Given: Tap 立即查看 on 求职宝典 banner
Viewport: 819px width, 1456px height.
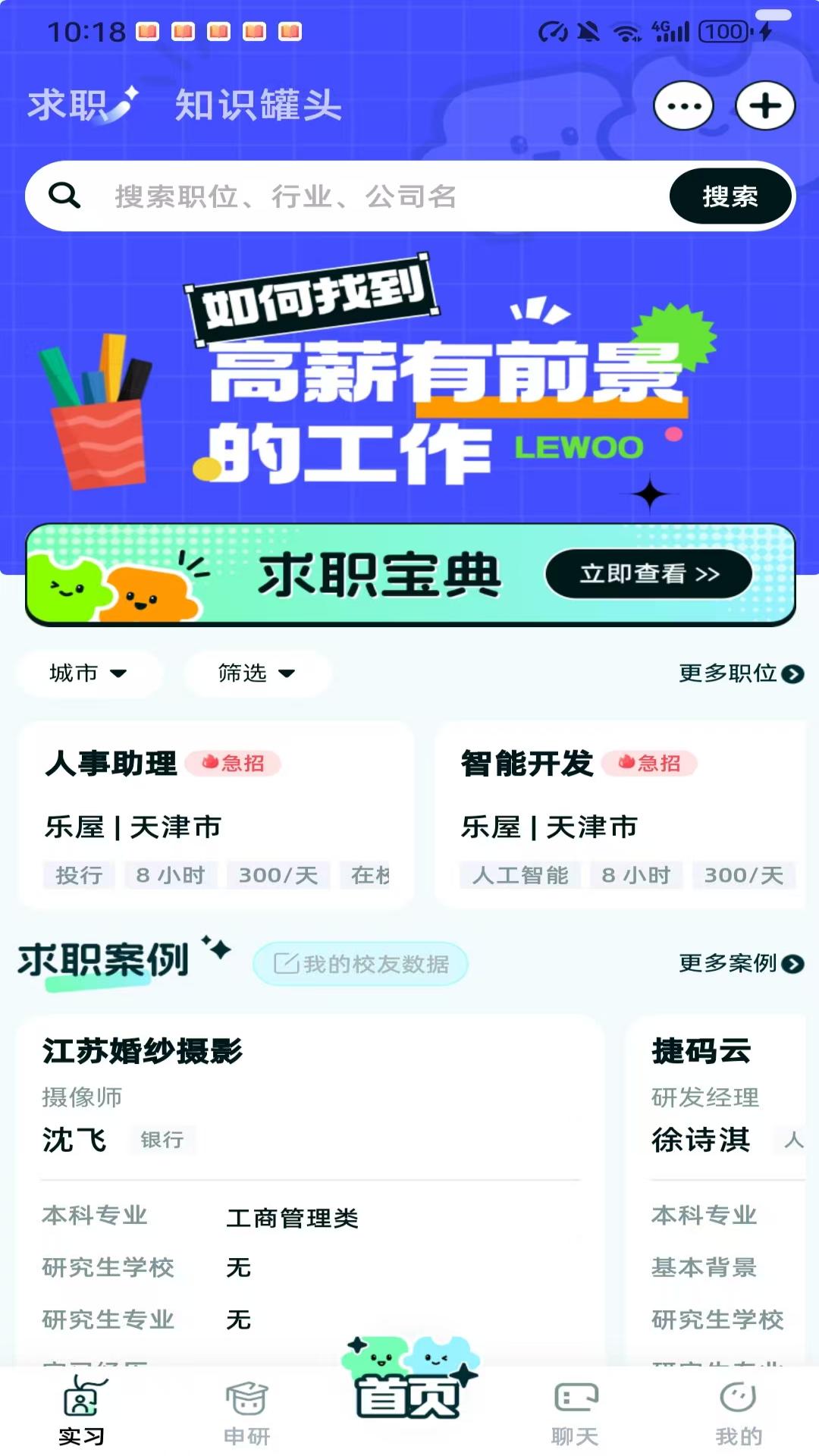Looking at the screenshot, I should [648, 574].
